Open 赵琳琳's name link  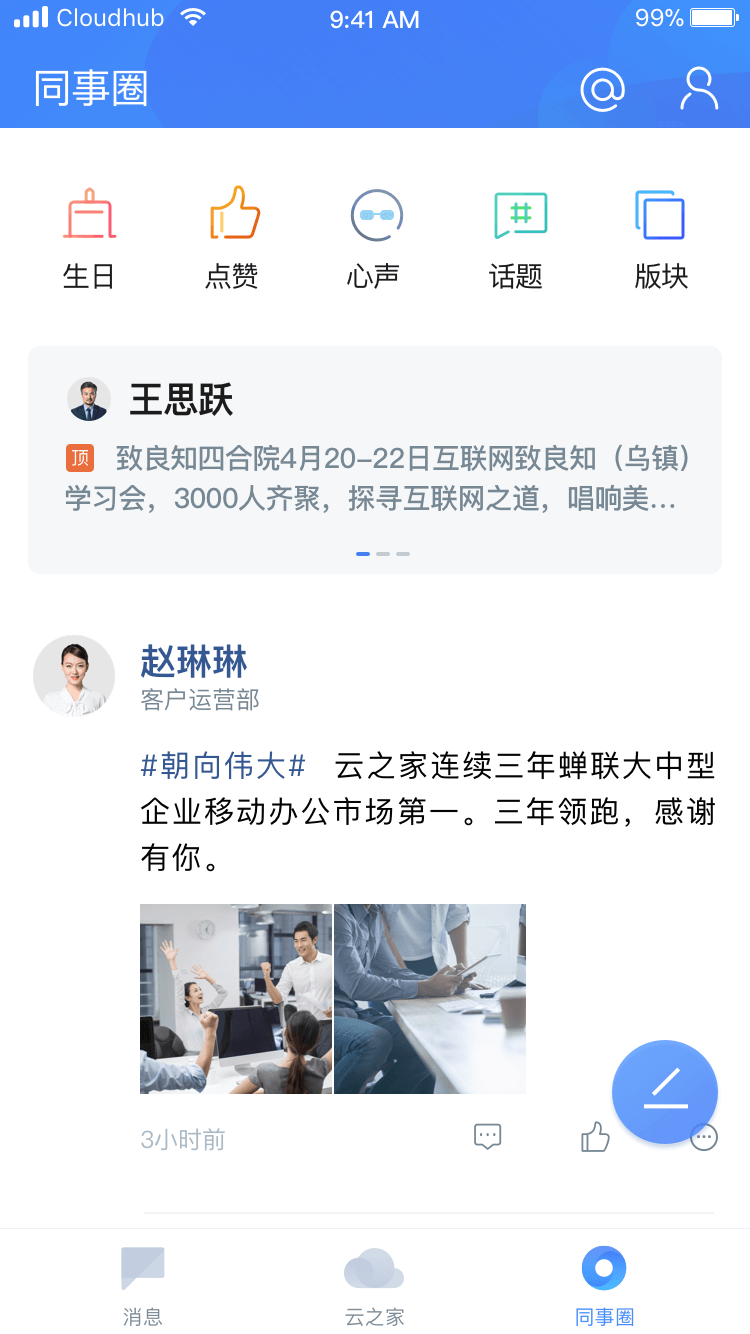click(194, 661)
